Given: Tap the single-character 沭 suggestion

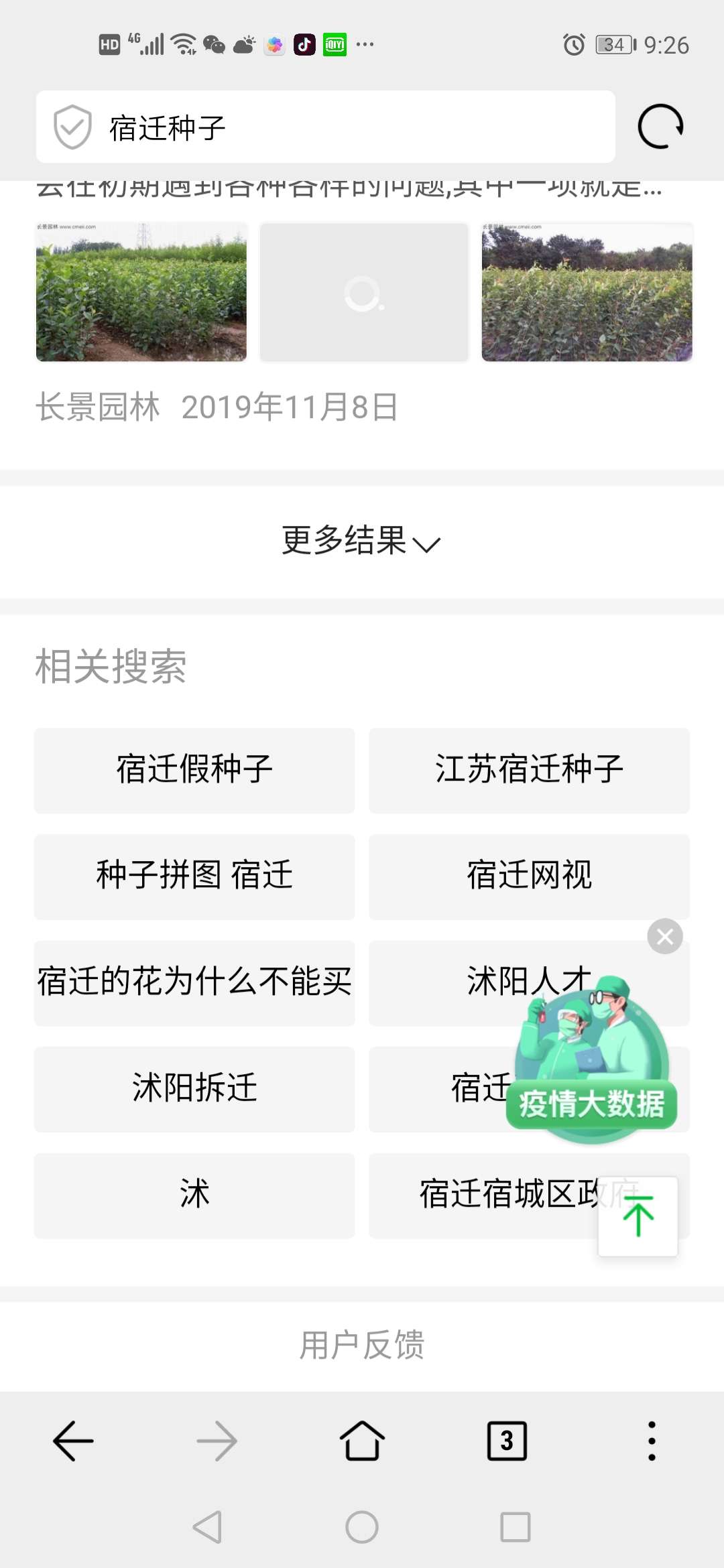Looking at the screenshot, I should (x=194, y=1195).
